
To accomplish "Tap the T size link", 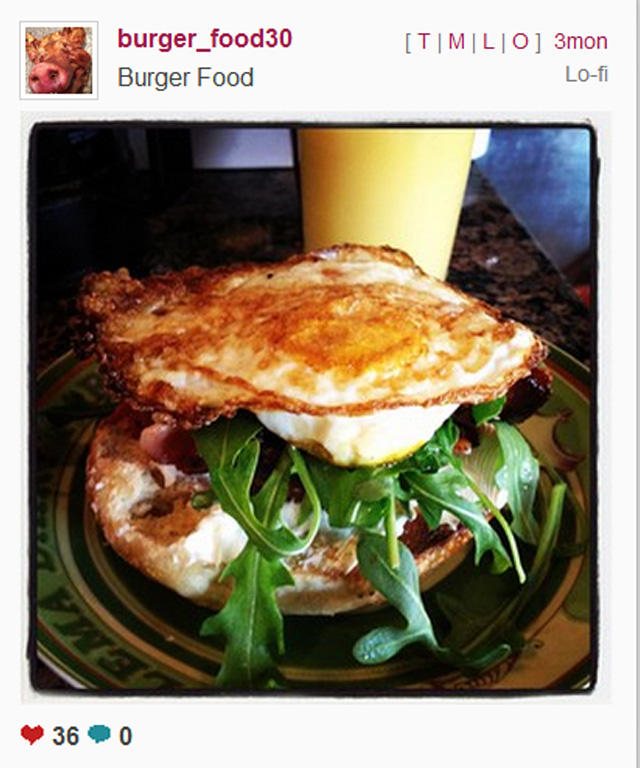I will pos(424,42).
